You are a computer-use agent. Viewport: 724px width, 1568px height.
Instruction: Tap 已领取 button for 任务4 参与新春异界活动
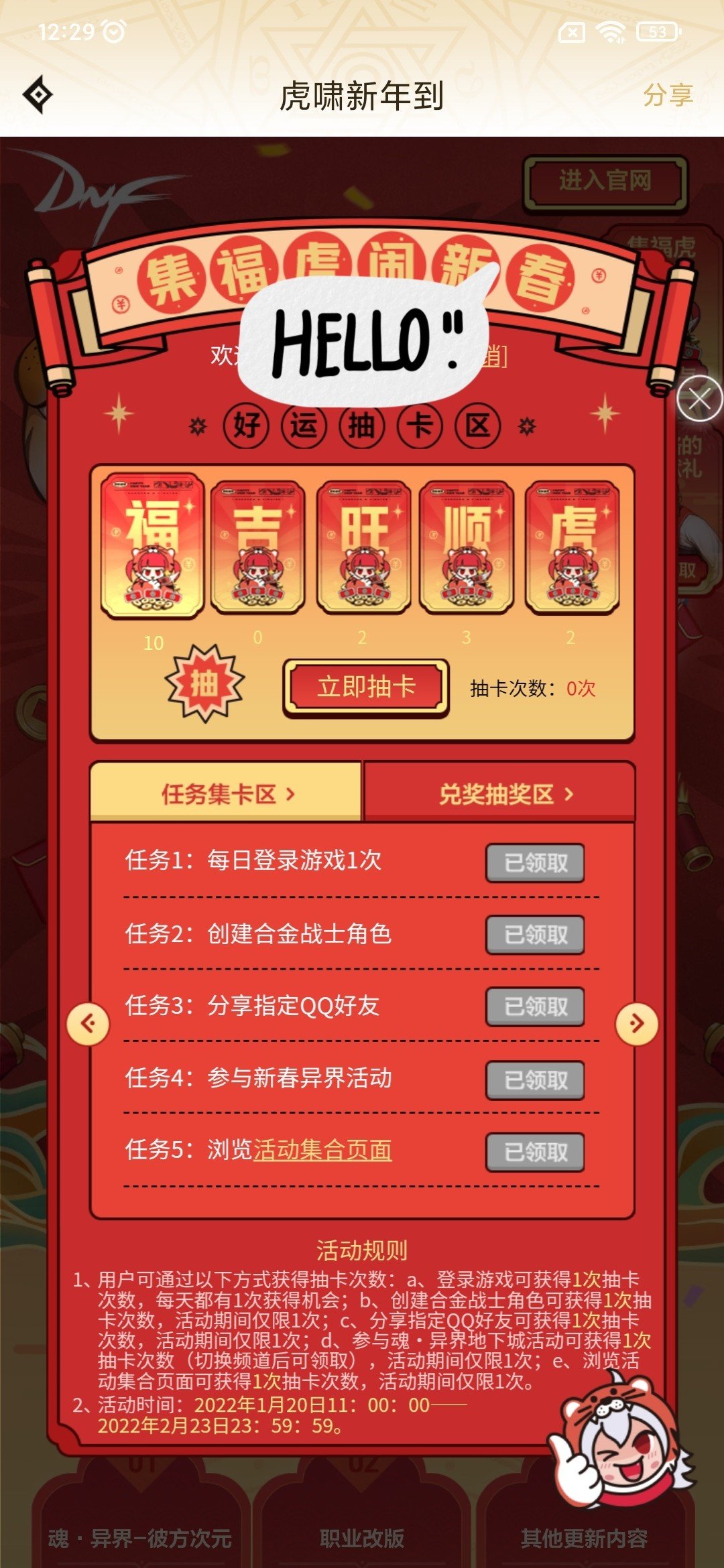[x=535, y=1080]
